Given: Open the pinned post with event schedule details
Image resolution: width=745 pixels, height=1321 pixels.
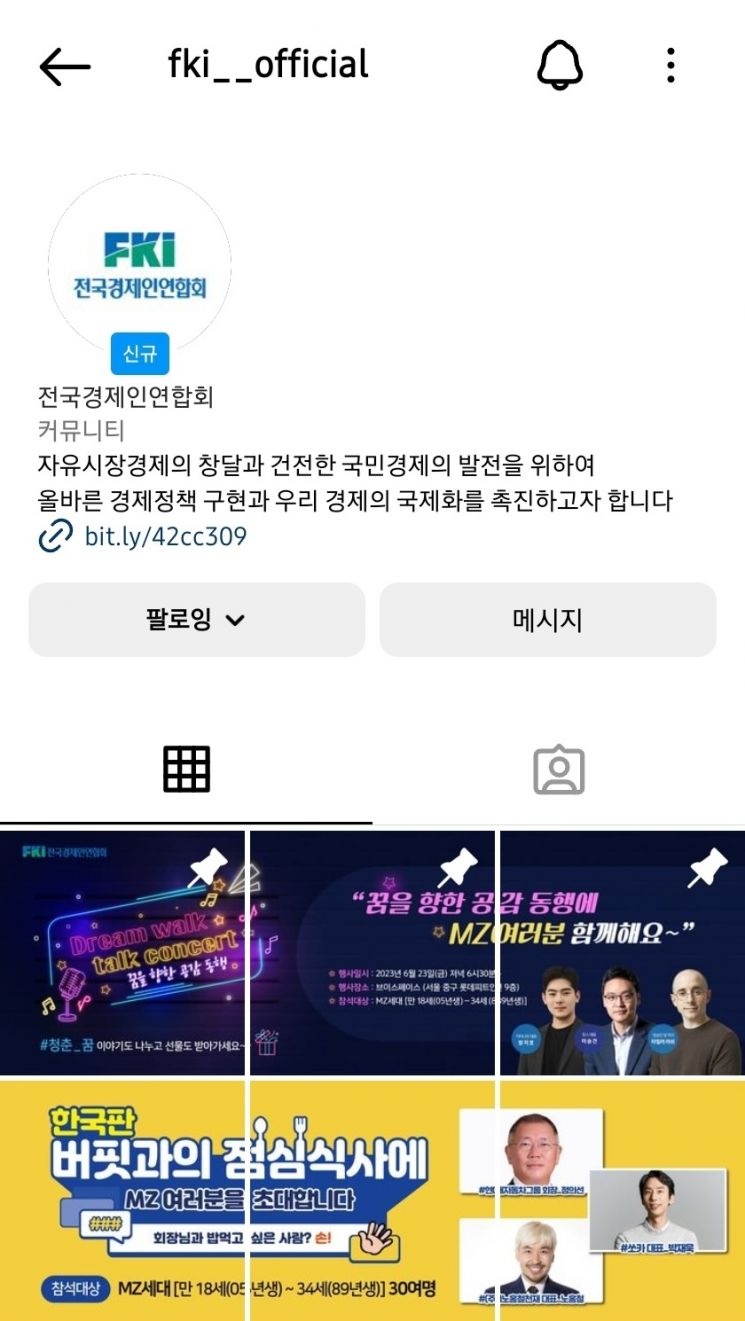Looking at the screenshot, I should pyautogui.click(x=373, y=953).
